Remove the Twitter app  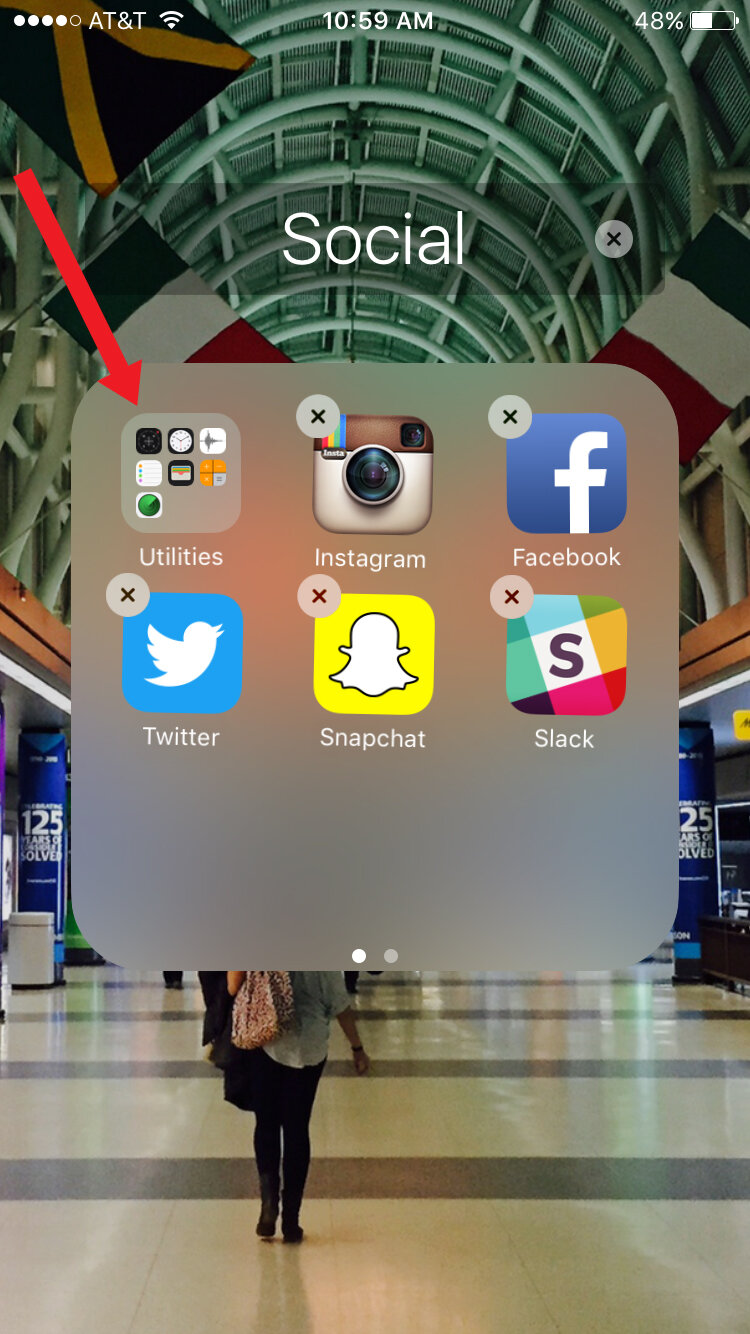(127, 595)
